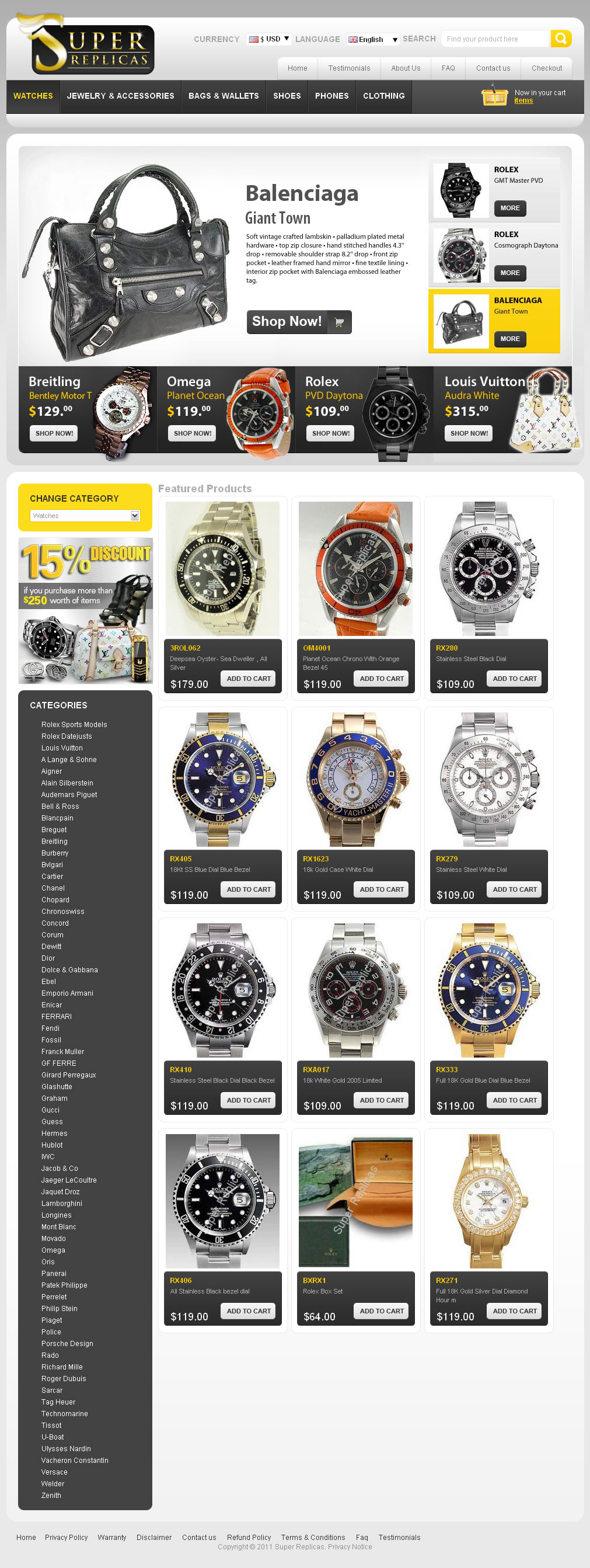Select Rolex Sports Models category

point(74,724)
